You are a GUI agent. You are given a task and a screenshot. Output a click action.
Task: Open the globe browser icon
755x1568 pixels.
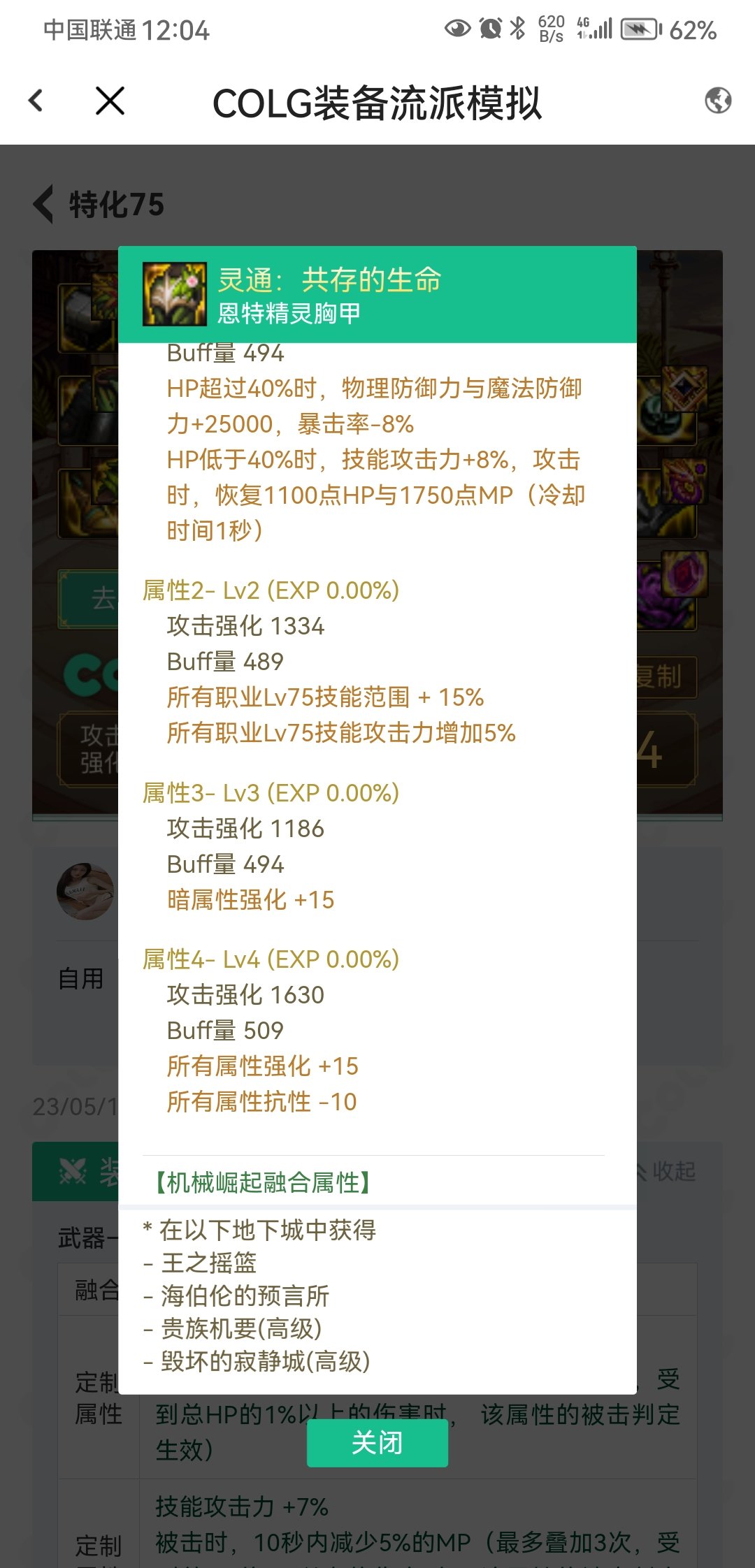point(717,101)
